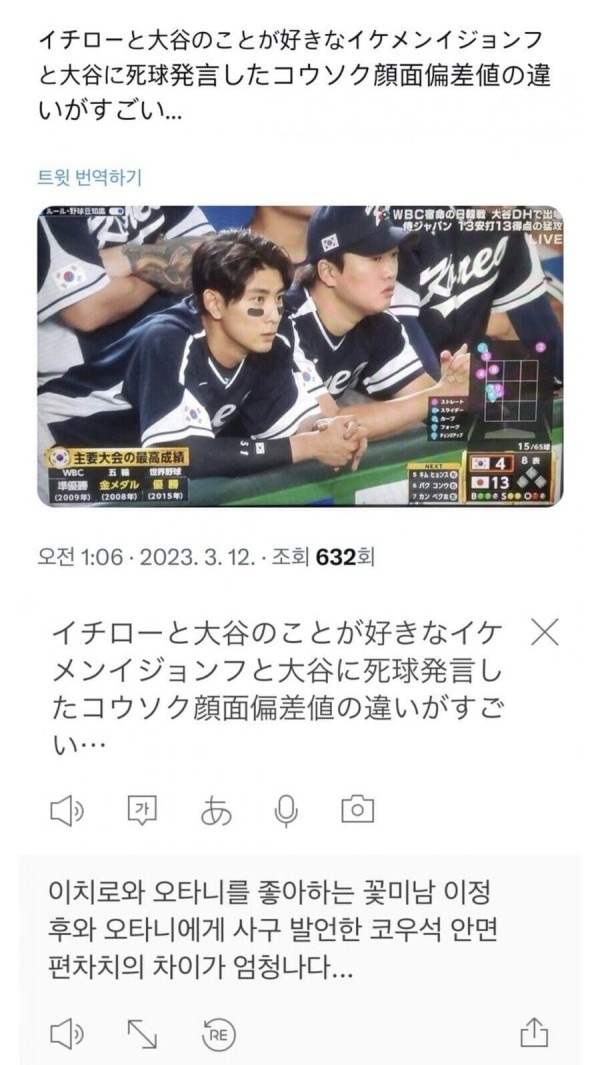This screenshot has width=600, height=1065.
Task: Share the translated Korean text
Action: click(x=535, y=1032)
